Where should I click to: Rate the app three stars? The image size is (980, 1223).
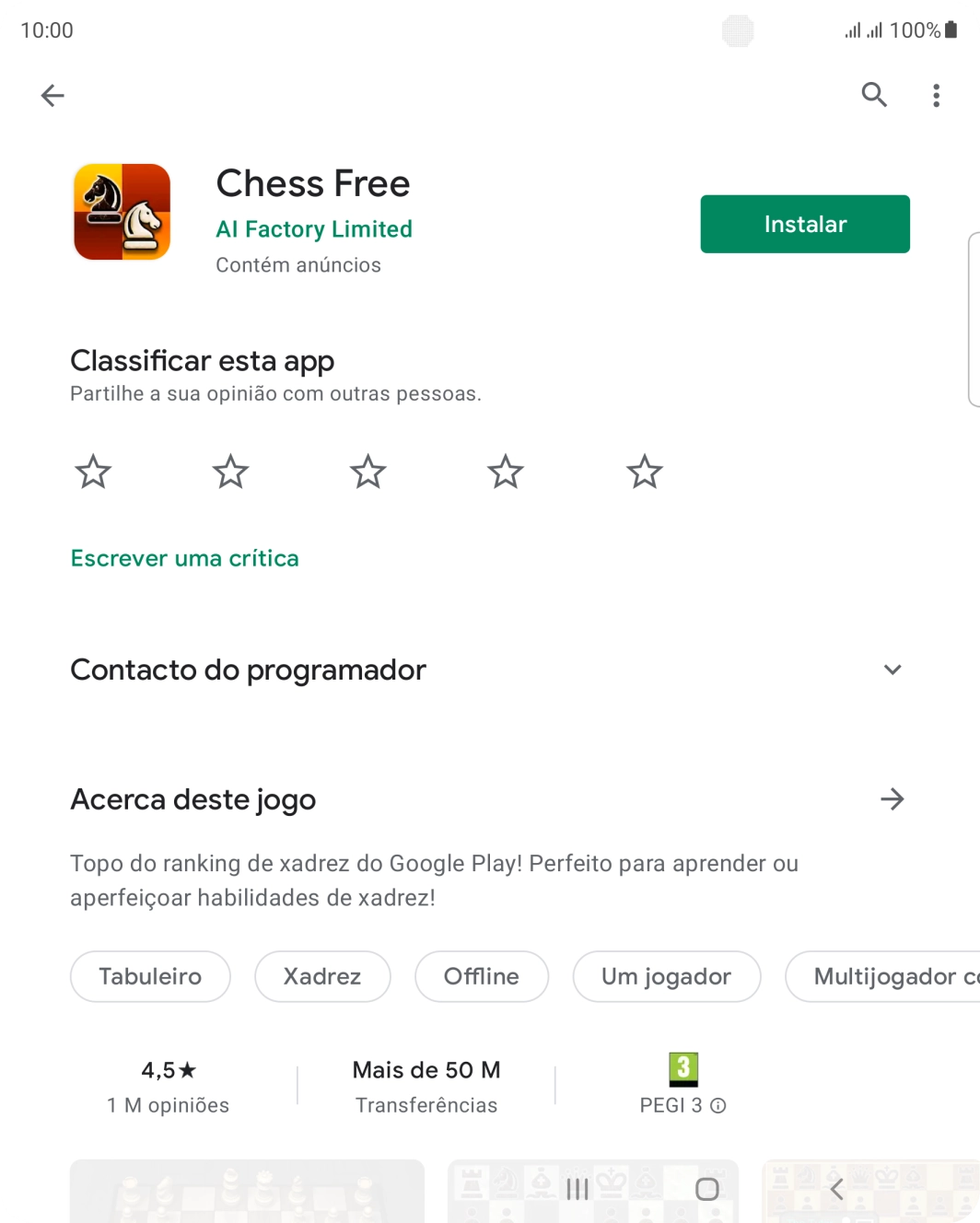367,472
